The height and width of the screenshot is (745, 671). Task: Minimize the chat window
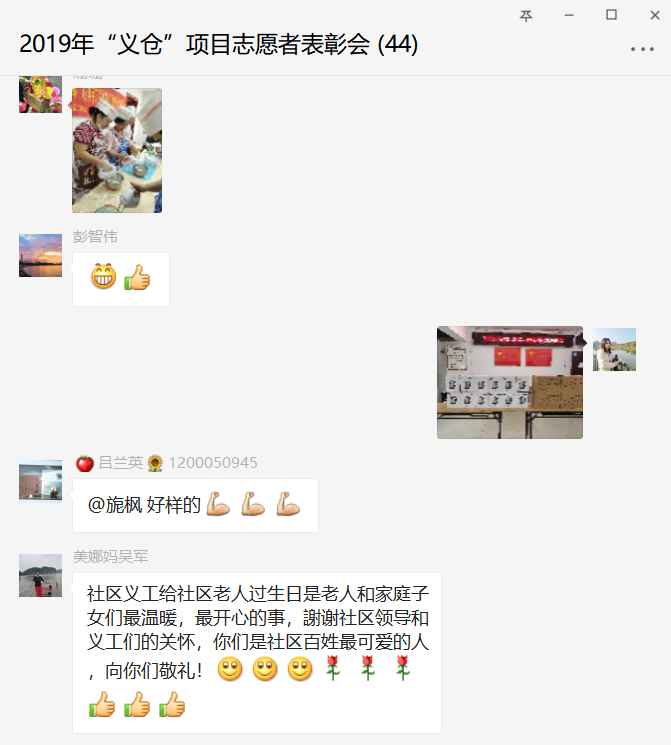569,15
